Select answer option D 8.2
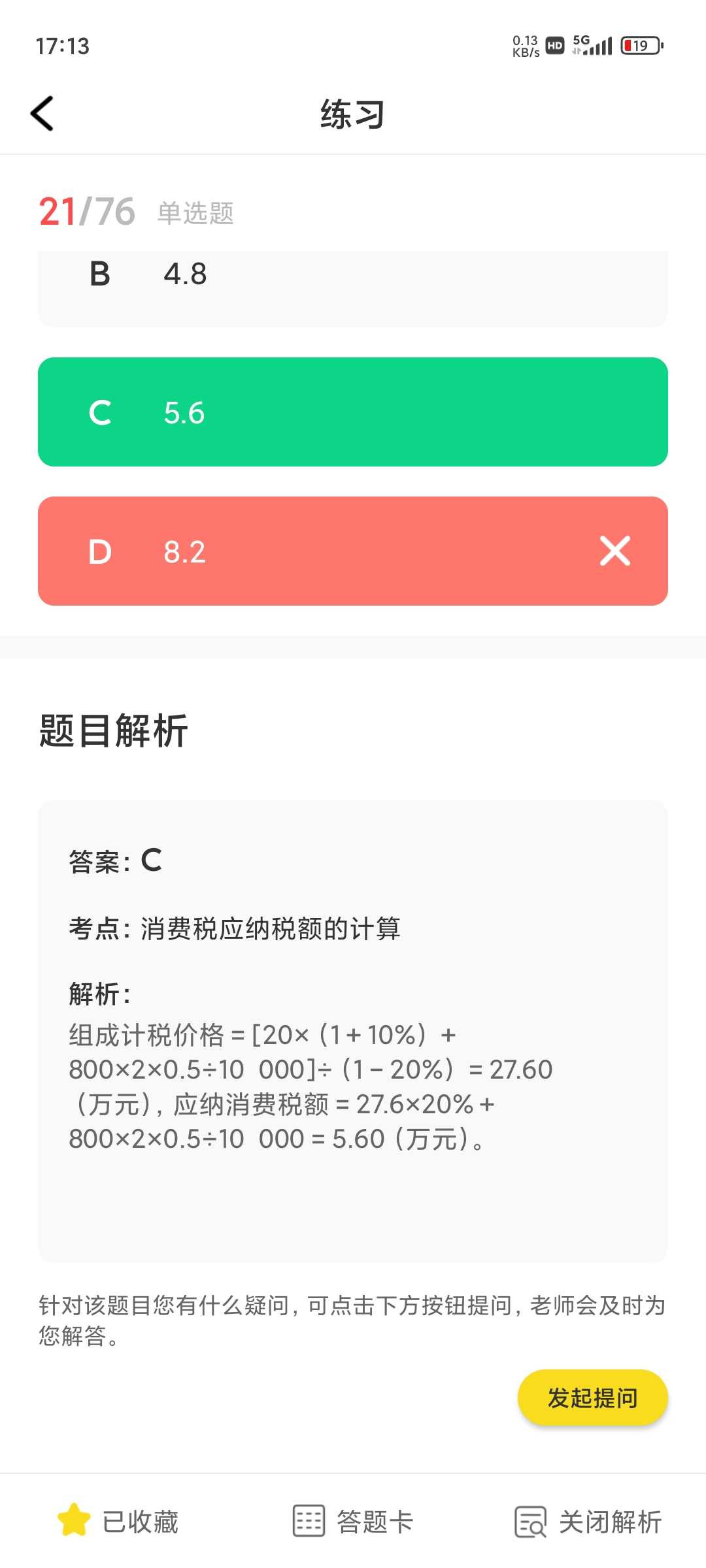 coord(353,551)
